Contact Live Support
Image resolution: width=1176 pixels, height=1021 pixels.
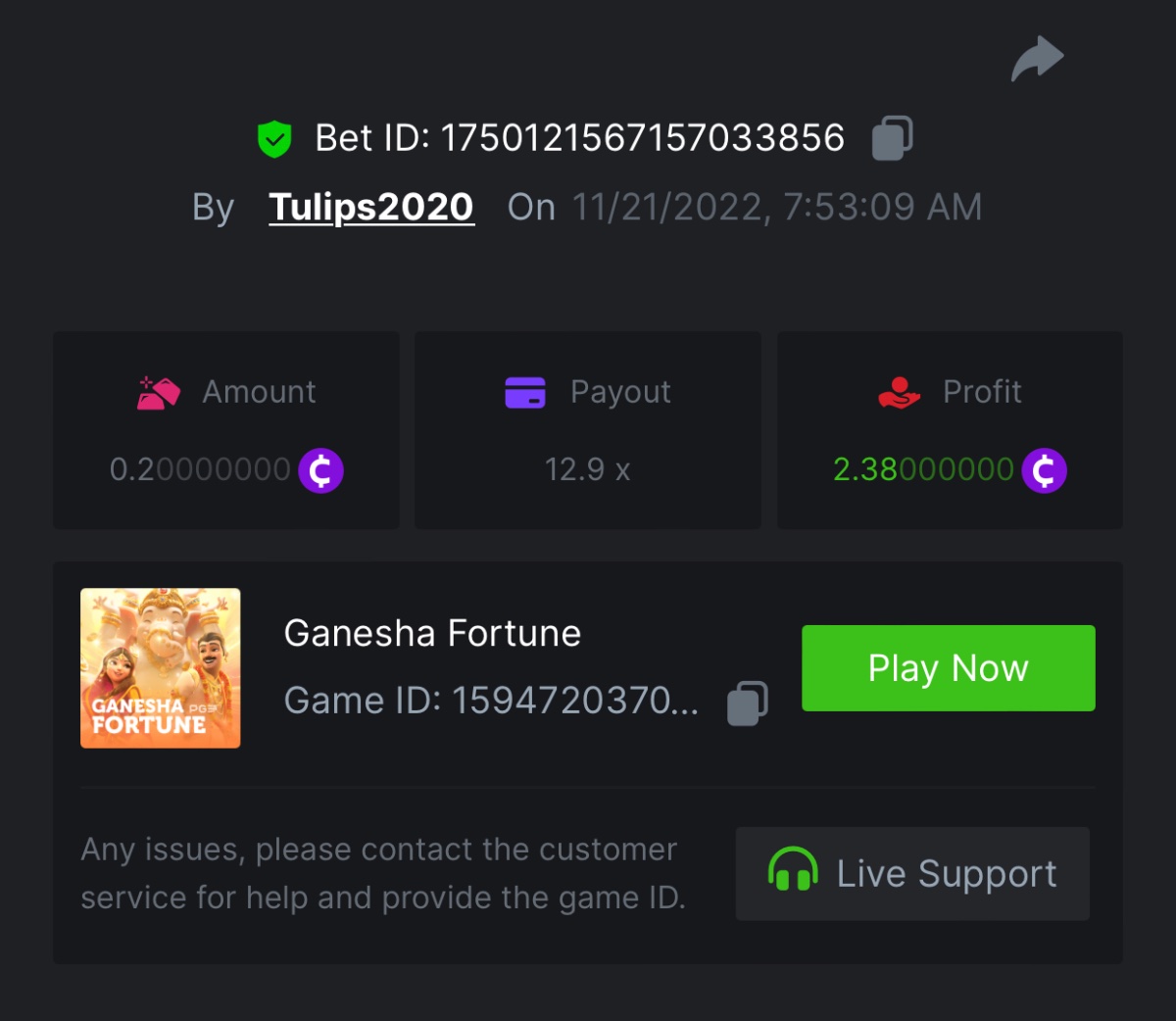click(x=912, y=873)
